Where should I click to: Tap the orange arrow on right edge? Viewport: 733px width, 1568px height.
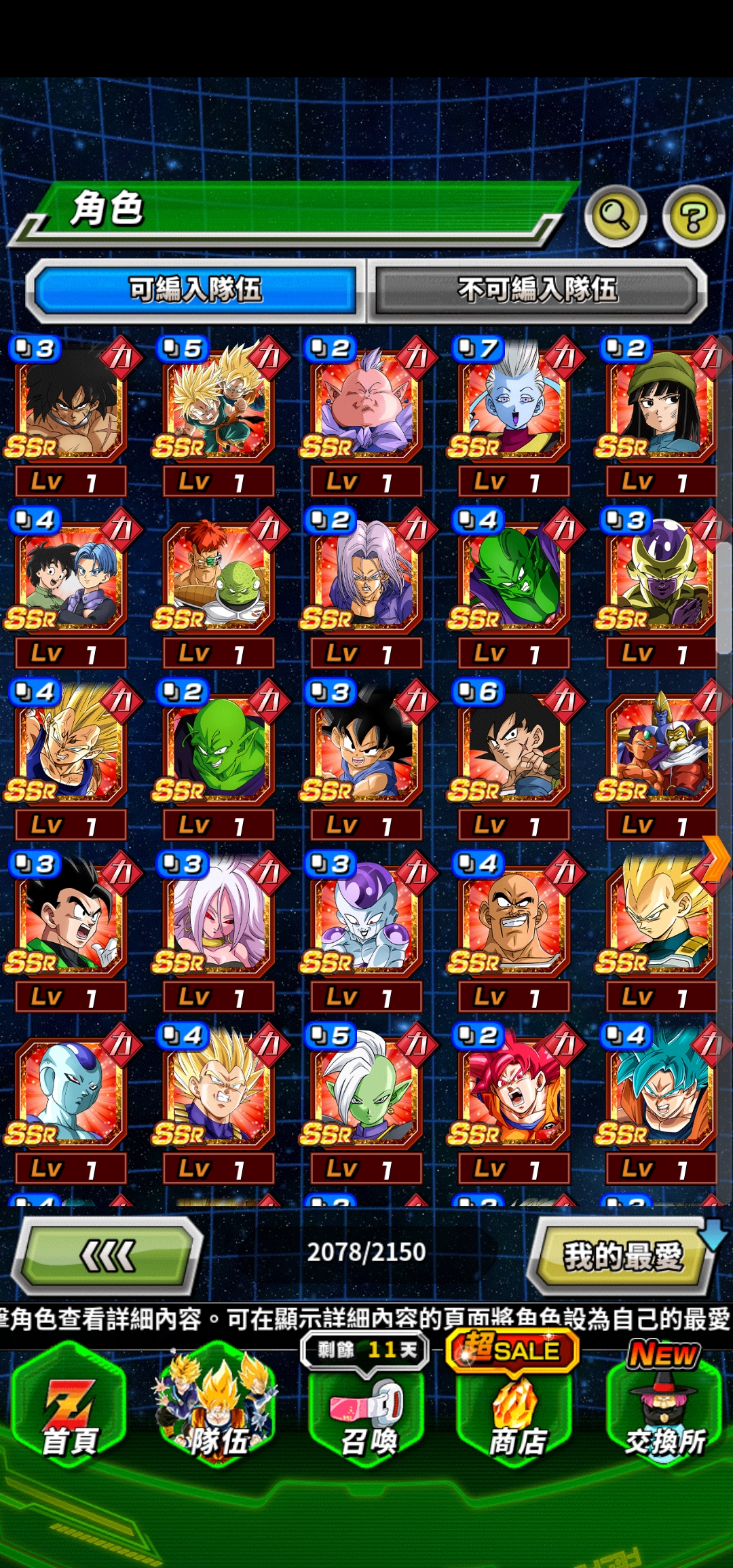tap(715, 859)
